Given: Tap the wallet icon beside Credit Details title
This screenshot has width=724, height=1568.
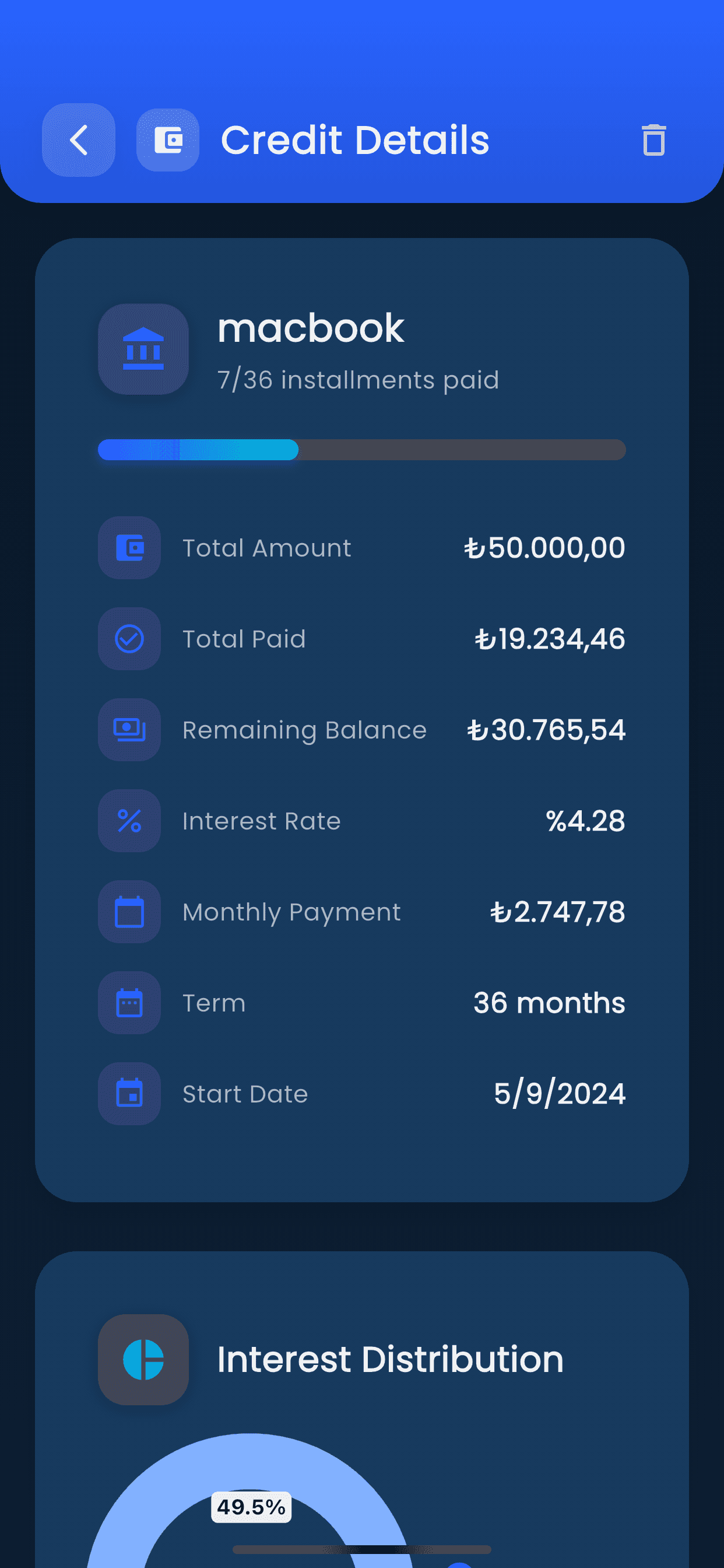Looking at the screenshot, I should 167,140.
